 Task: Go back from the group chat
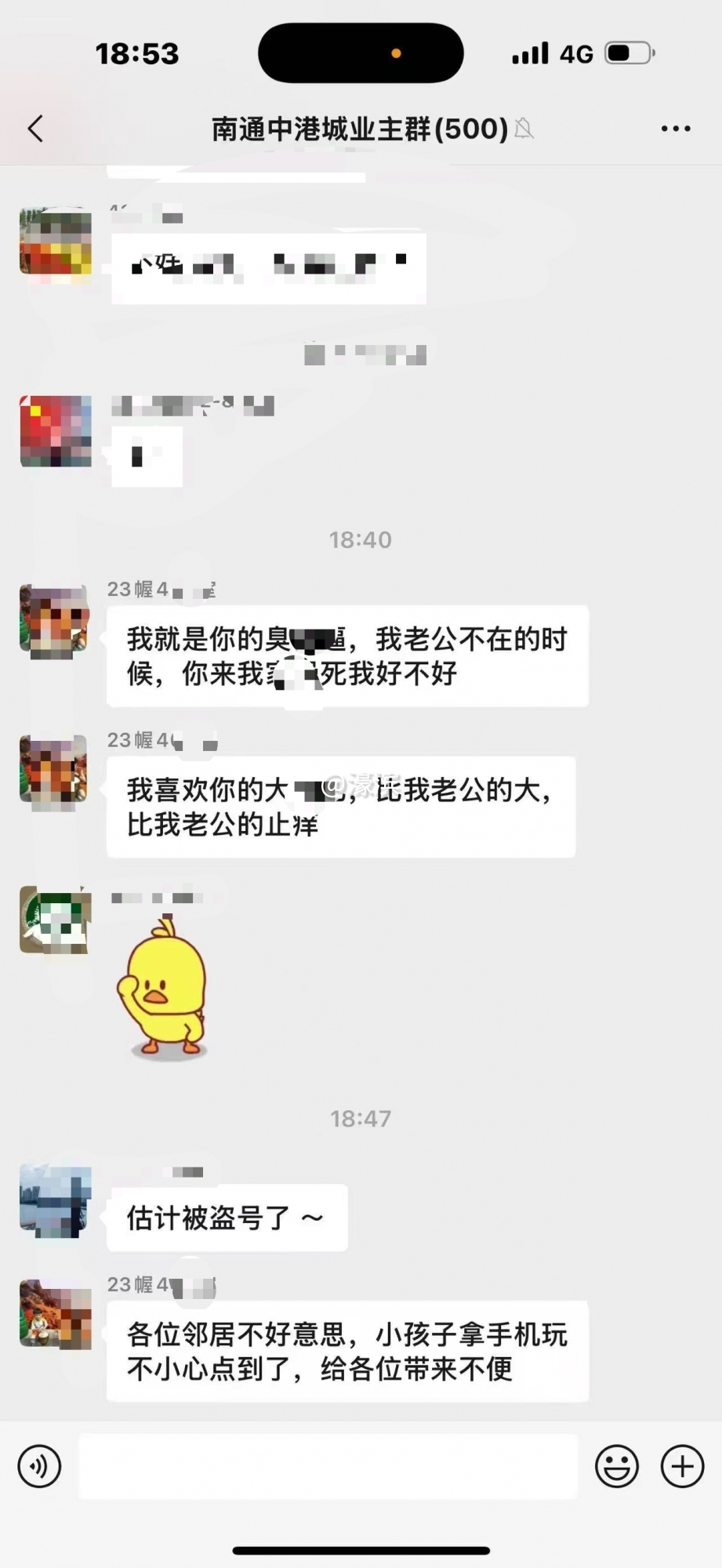pos(36,129)
